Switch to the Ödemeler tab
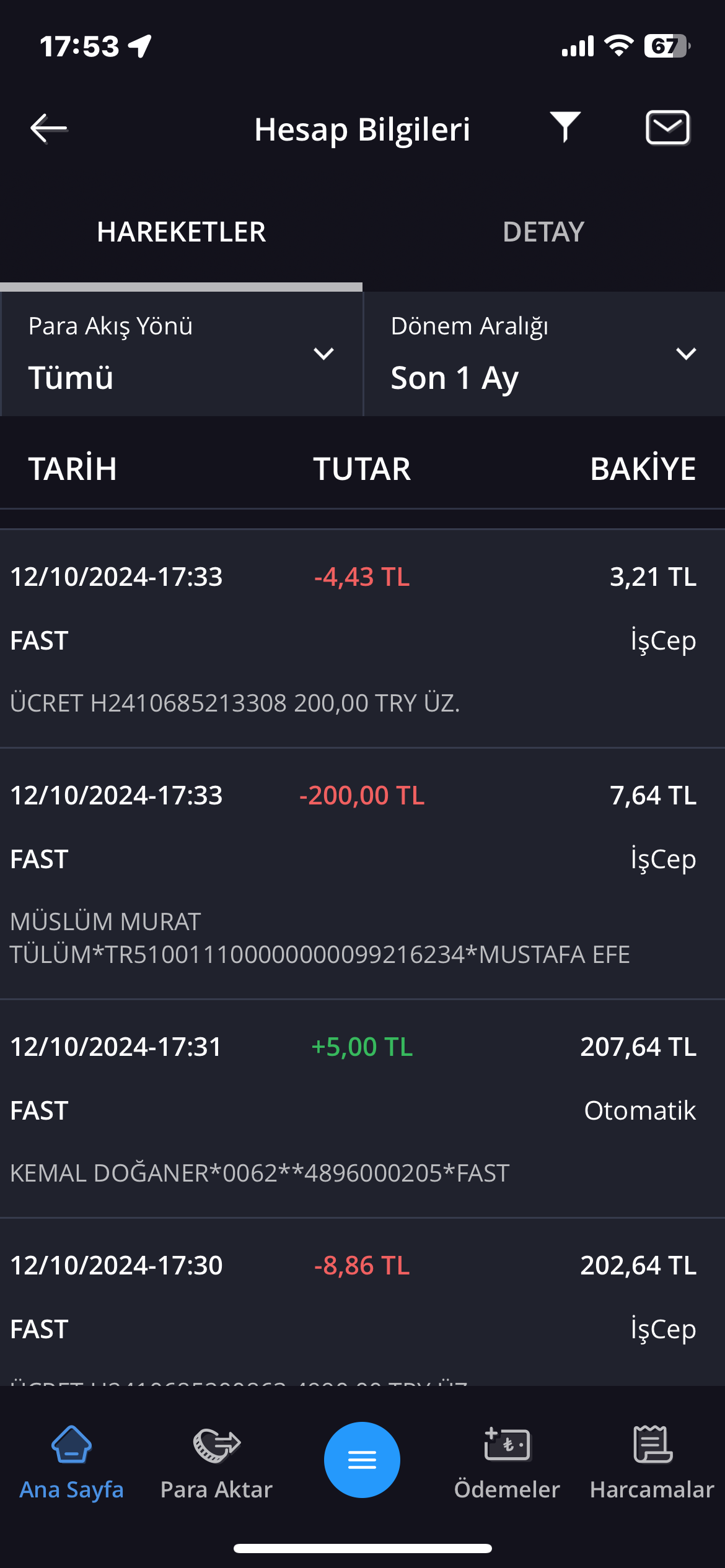725x1568 pixels. click(507, 1462)
